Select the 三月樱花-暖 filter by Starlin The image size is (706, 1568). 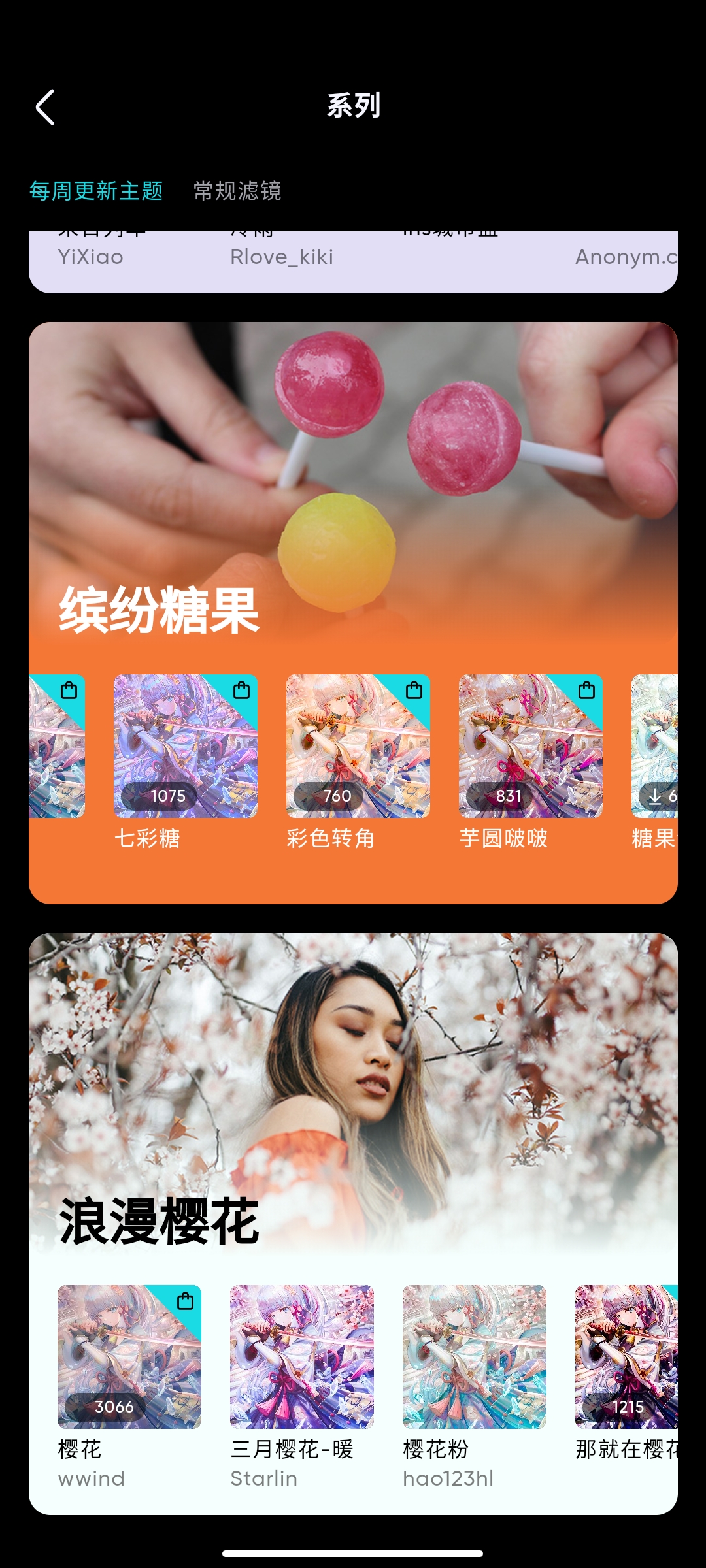(301, 1357)
